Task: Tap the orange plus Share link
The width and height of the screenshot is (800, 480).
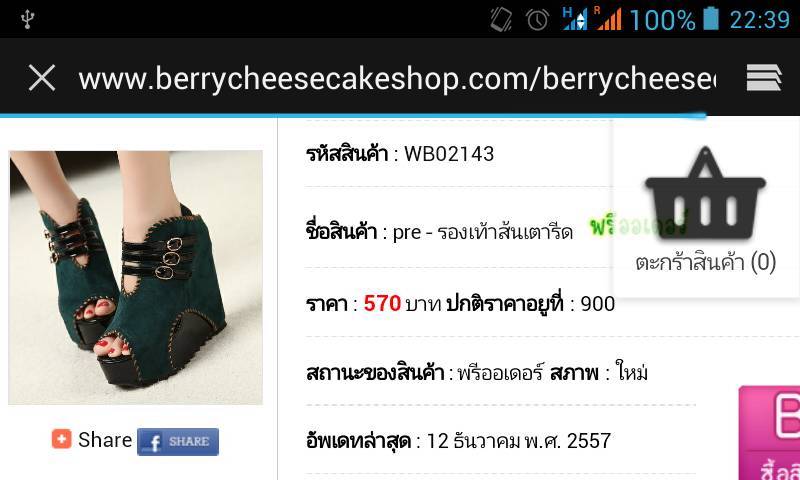Action: tap(92, 440)
